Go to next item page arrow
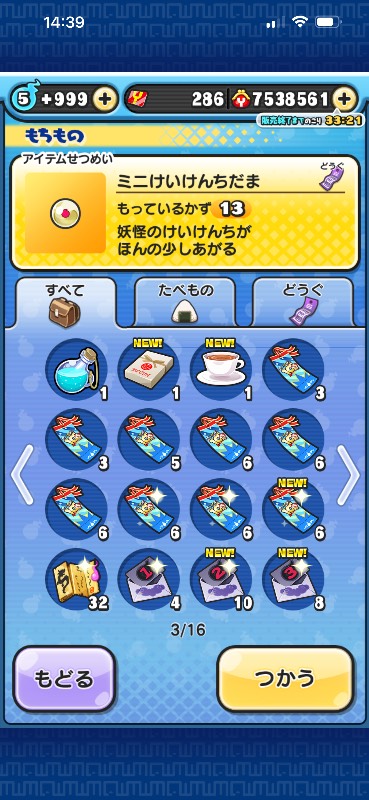 click(348, 474)
